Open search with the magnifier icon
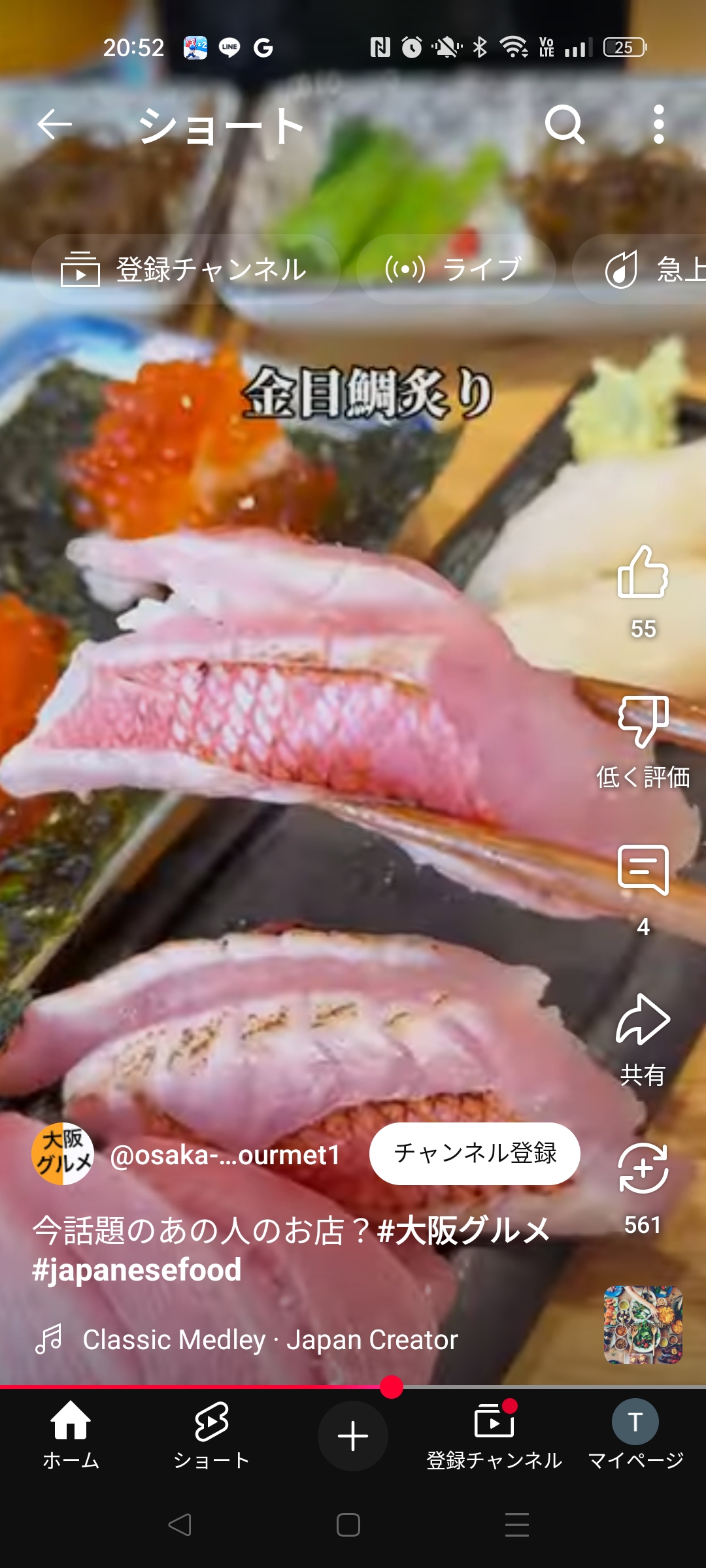 pos(565,124)
